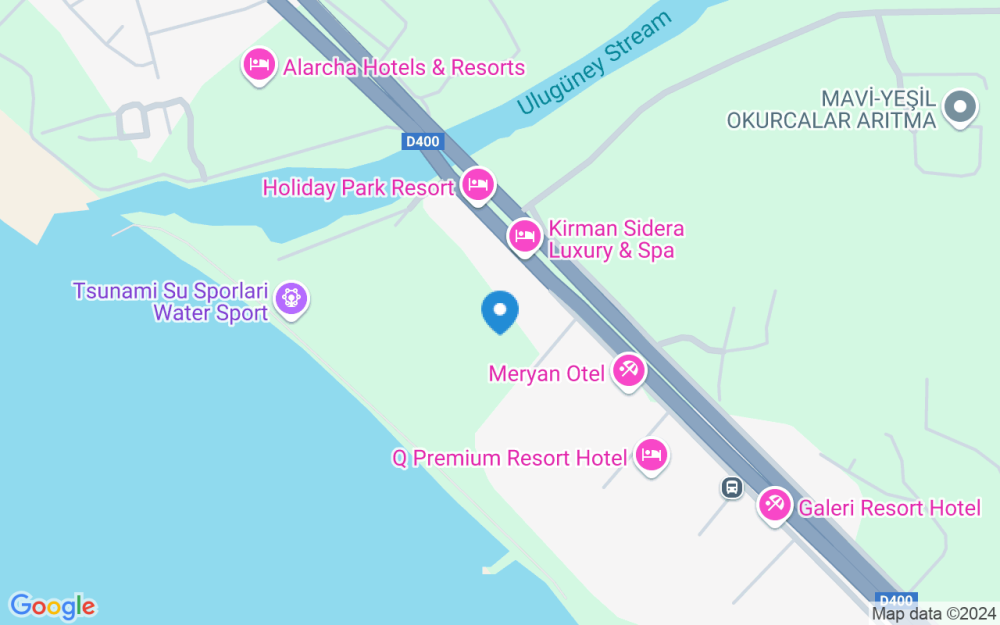Tap the blue location pin
This screenshot has width=1000, height=625.
pos(500,311)
